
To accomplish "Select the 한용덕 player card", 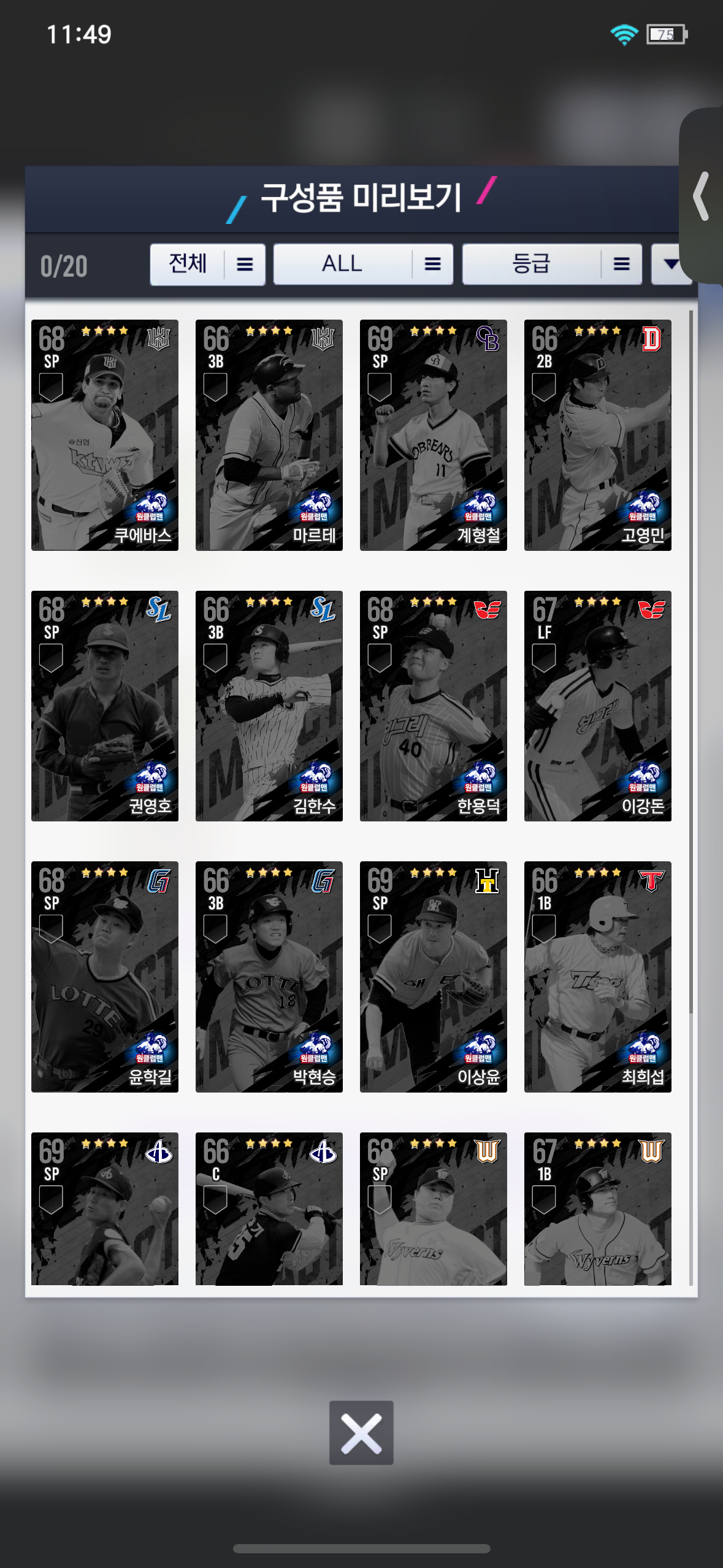I will click(x=434, y=705).
